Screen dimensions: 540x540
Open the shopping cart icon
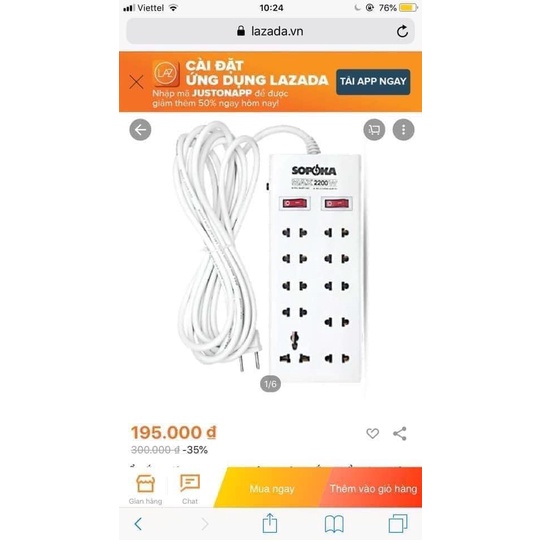(374, 130)
